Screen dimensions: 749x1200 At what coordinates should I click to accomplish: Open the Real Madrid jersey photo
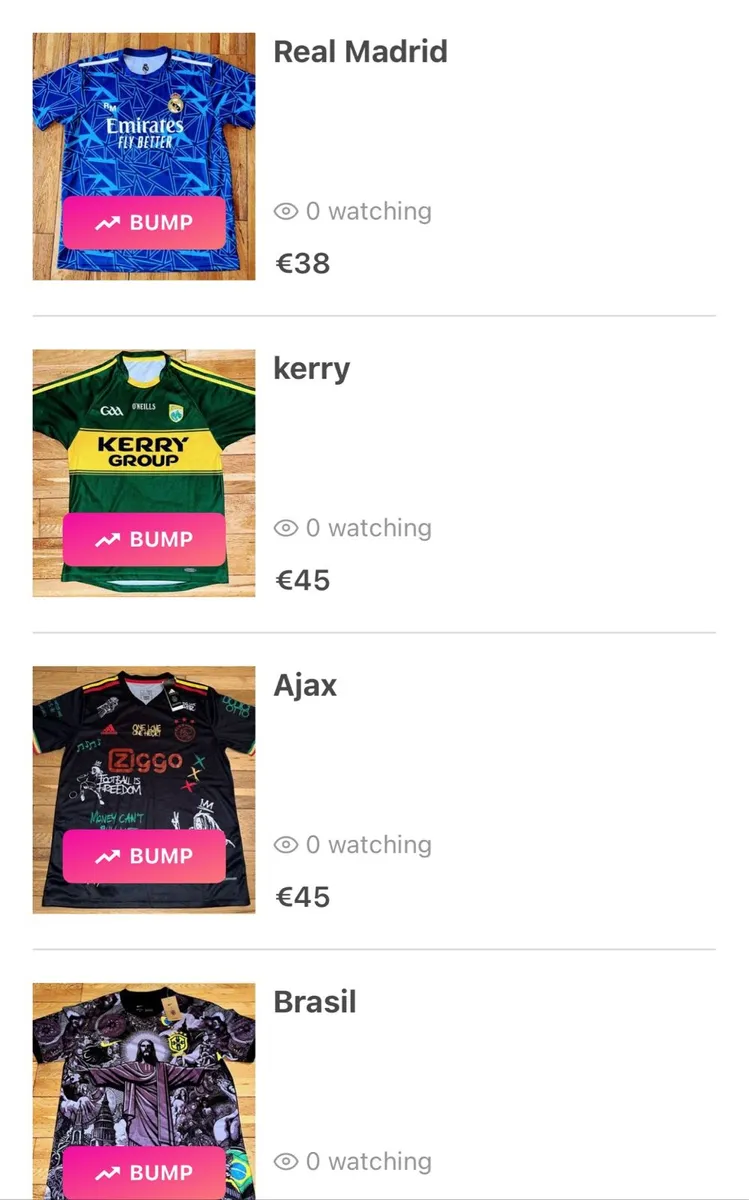(144, 110)
